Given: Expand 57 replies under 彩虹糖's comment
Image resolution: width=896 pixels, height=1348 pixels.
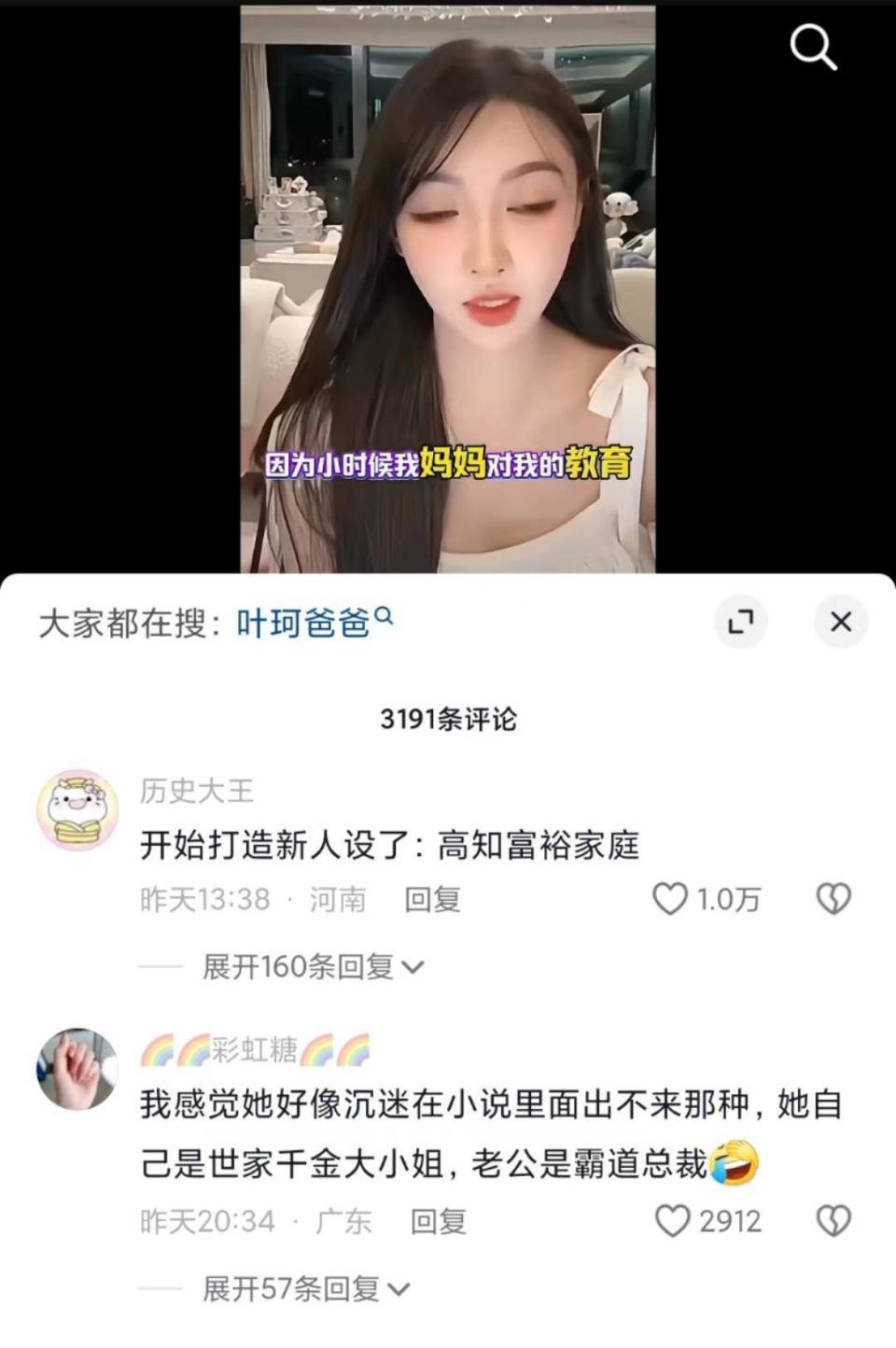Looking at the screenshot, I should (x=305, y=1289).
